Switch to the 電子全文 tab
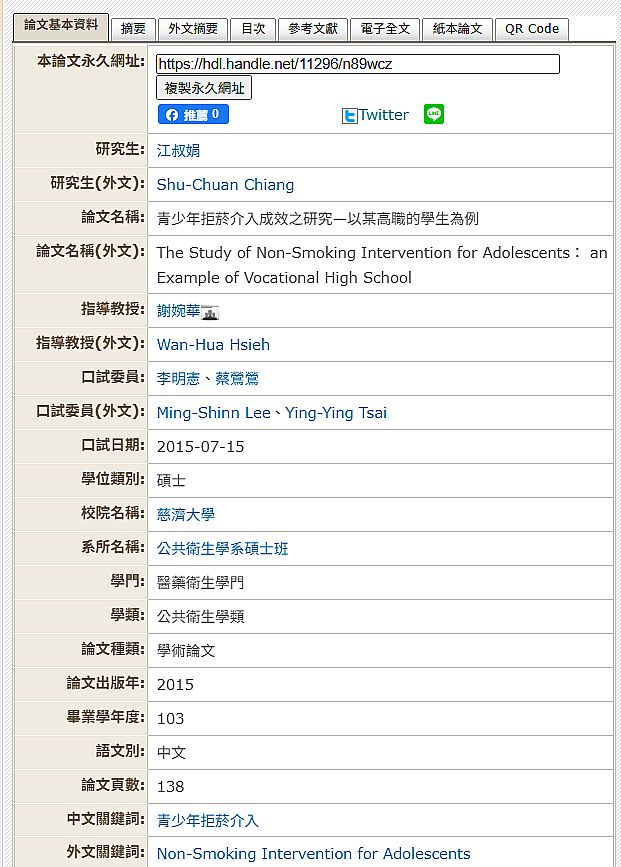This screenshot has height=867, width=621. pyautogui.click(x=385, y=29)
